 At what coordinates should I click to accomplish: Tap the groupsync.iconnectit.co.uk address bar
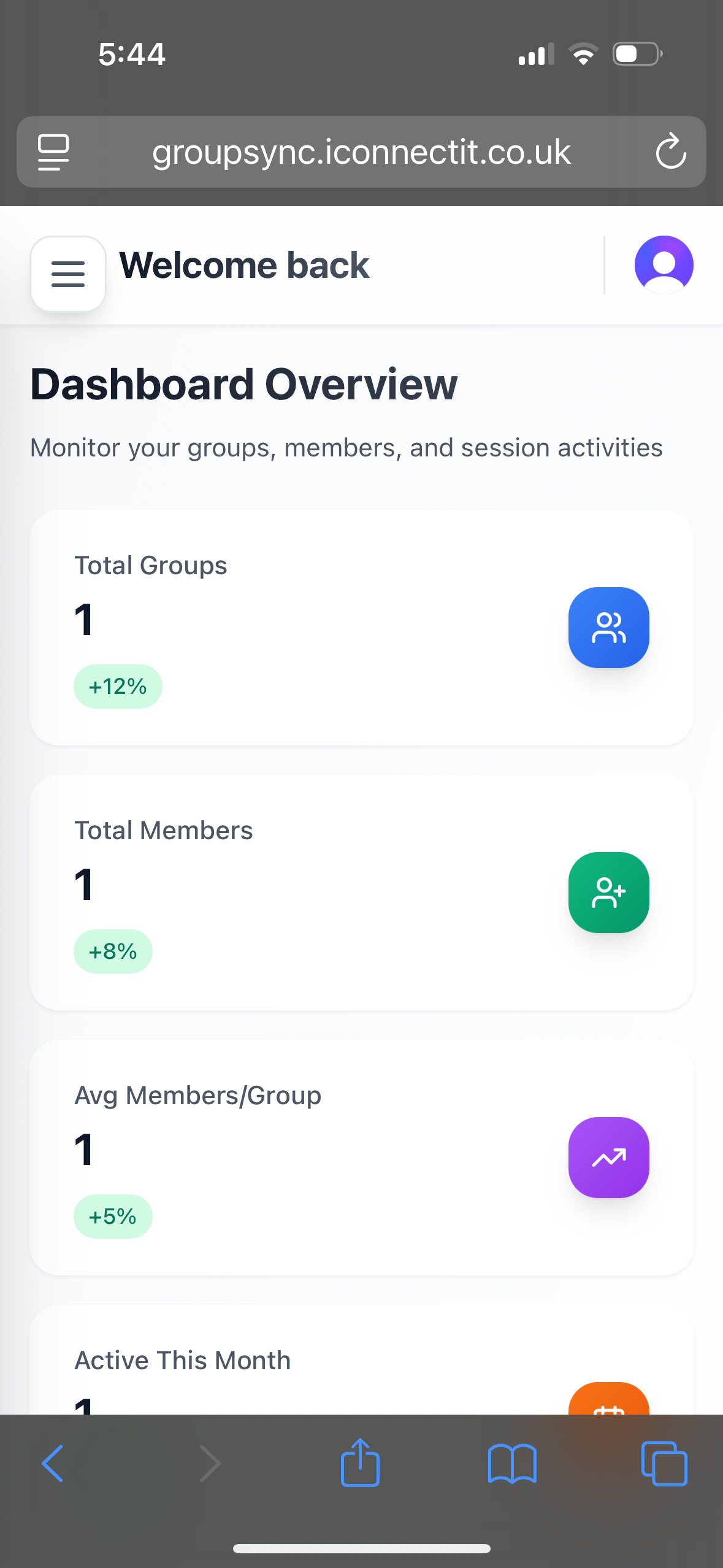pyautogui.click(x=361, y=152)
